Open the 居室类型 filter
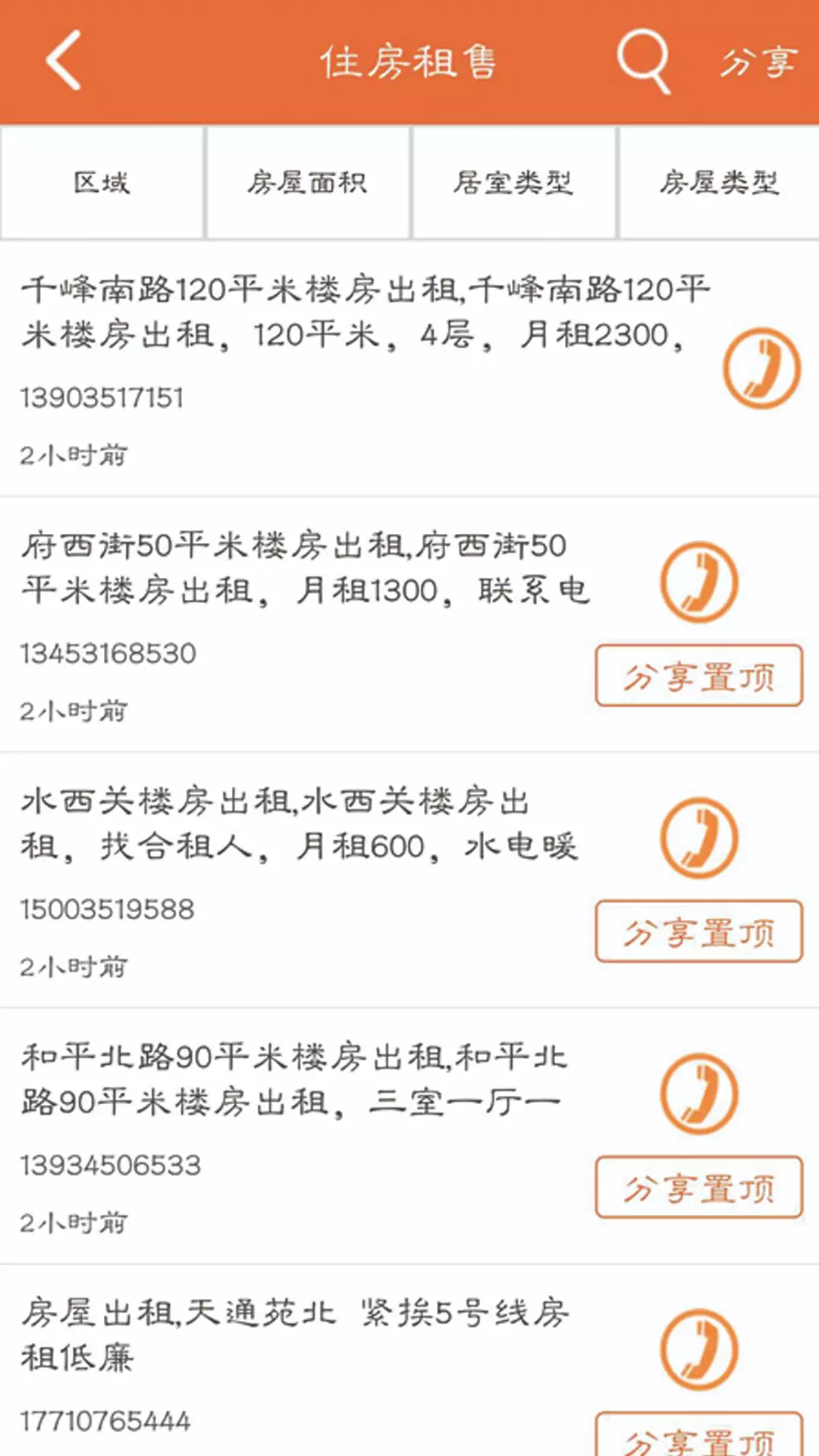Screen dimensions: 819x1456 (x=514, y=183)
